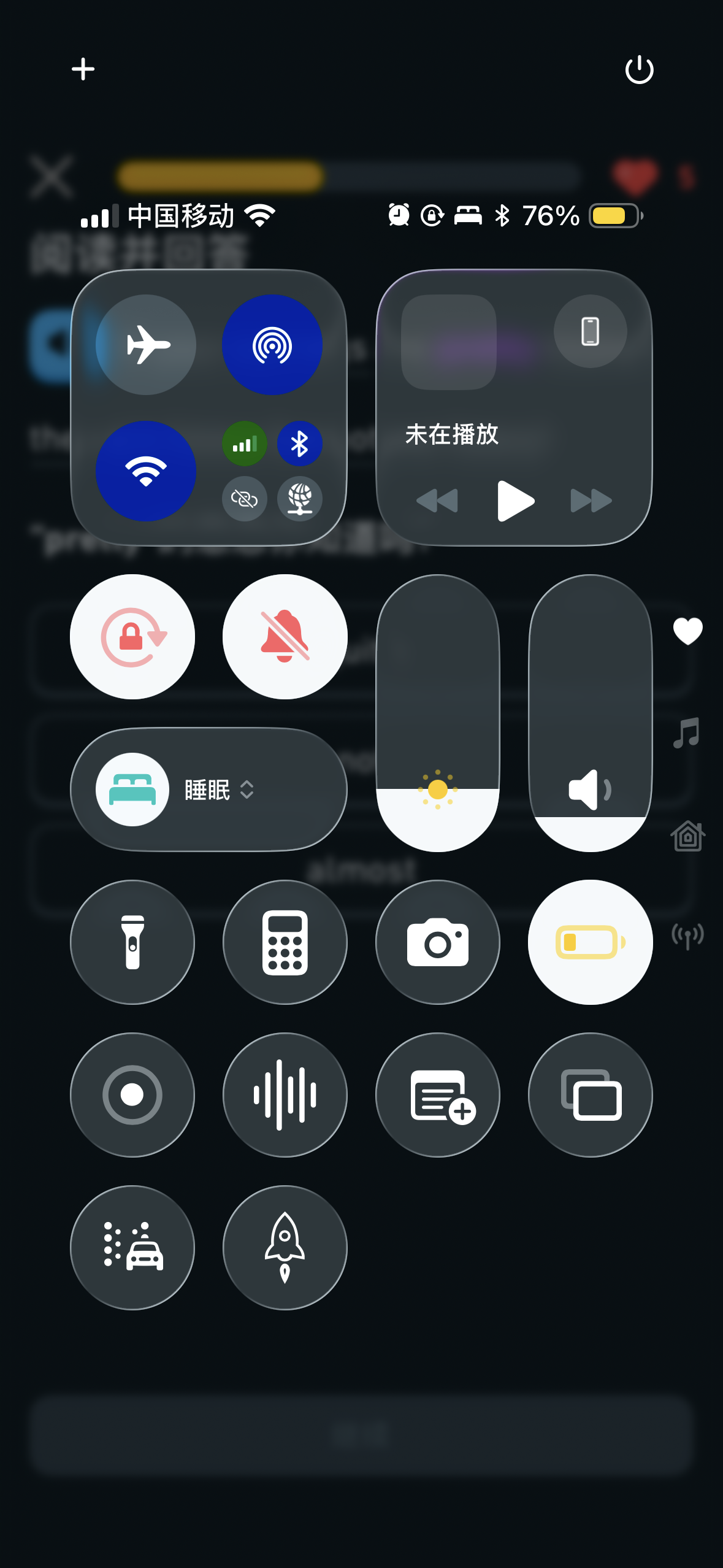The image size is (723, 1568).
Task: Disable Bluetooth
Action: (x=299, y=444)
